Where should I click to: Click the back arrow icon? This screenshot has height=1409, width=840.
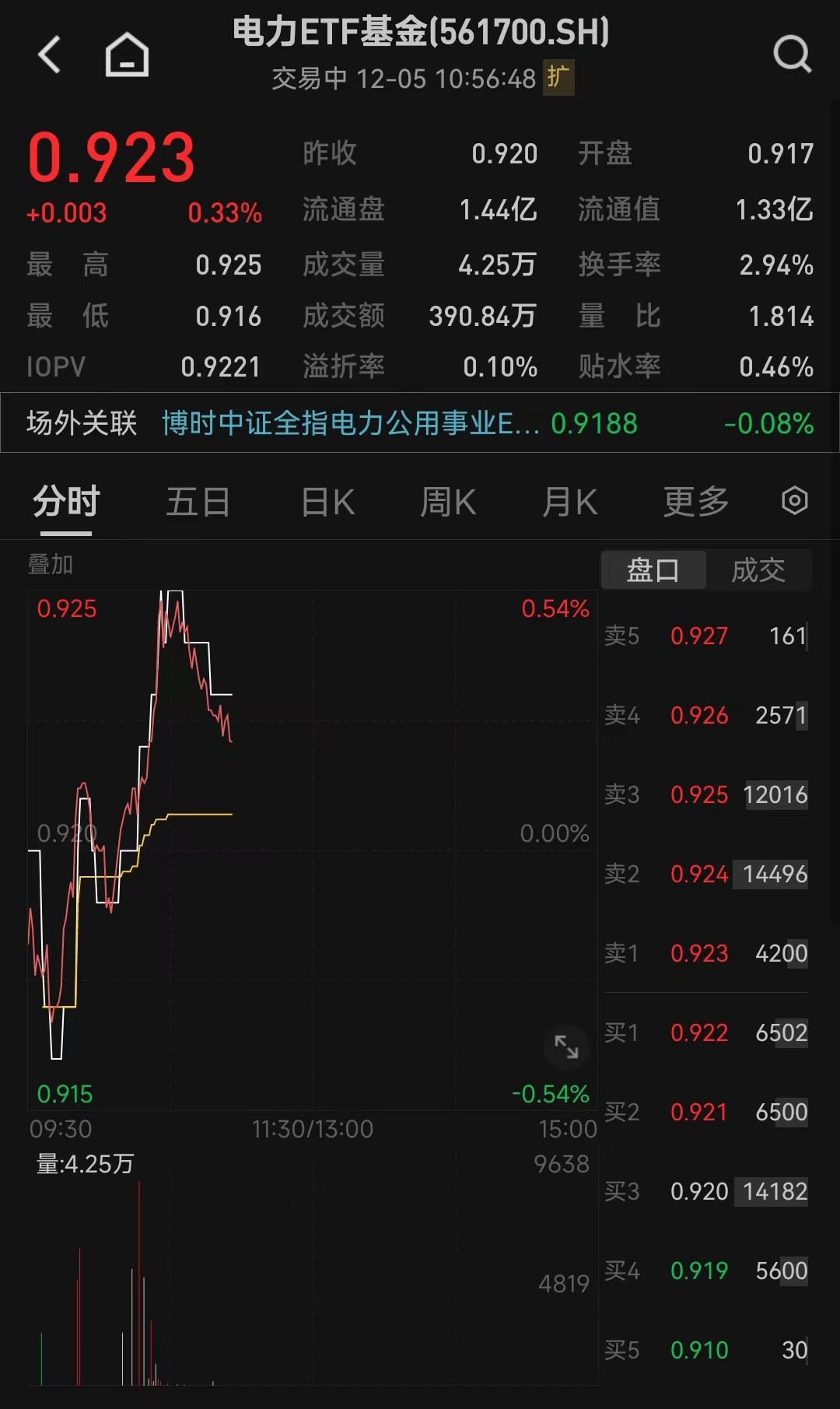point(49,54)
